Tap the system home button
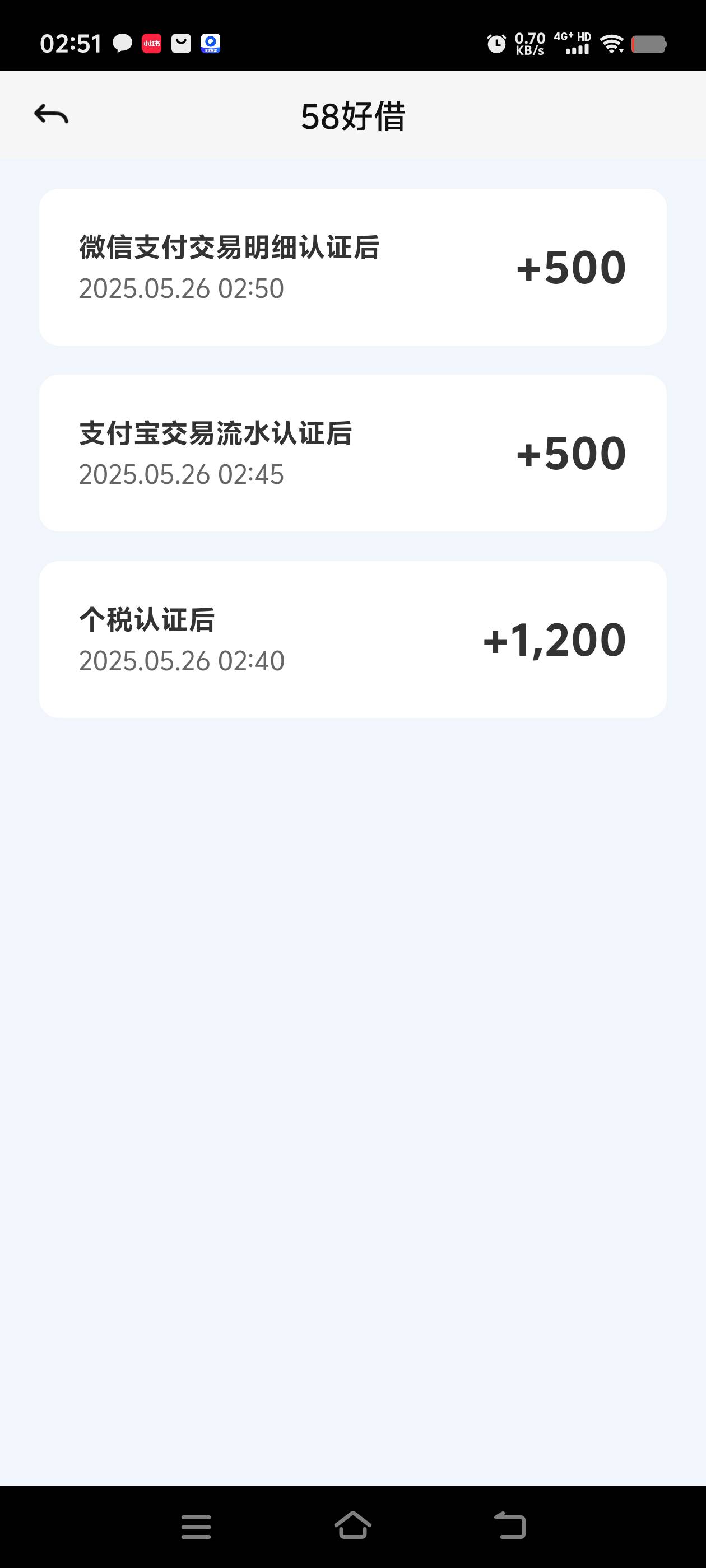This screenshot has width=706, height=1568. 352,1525
